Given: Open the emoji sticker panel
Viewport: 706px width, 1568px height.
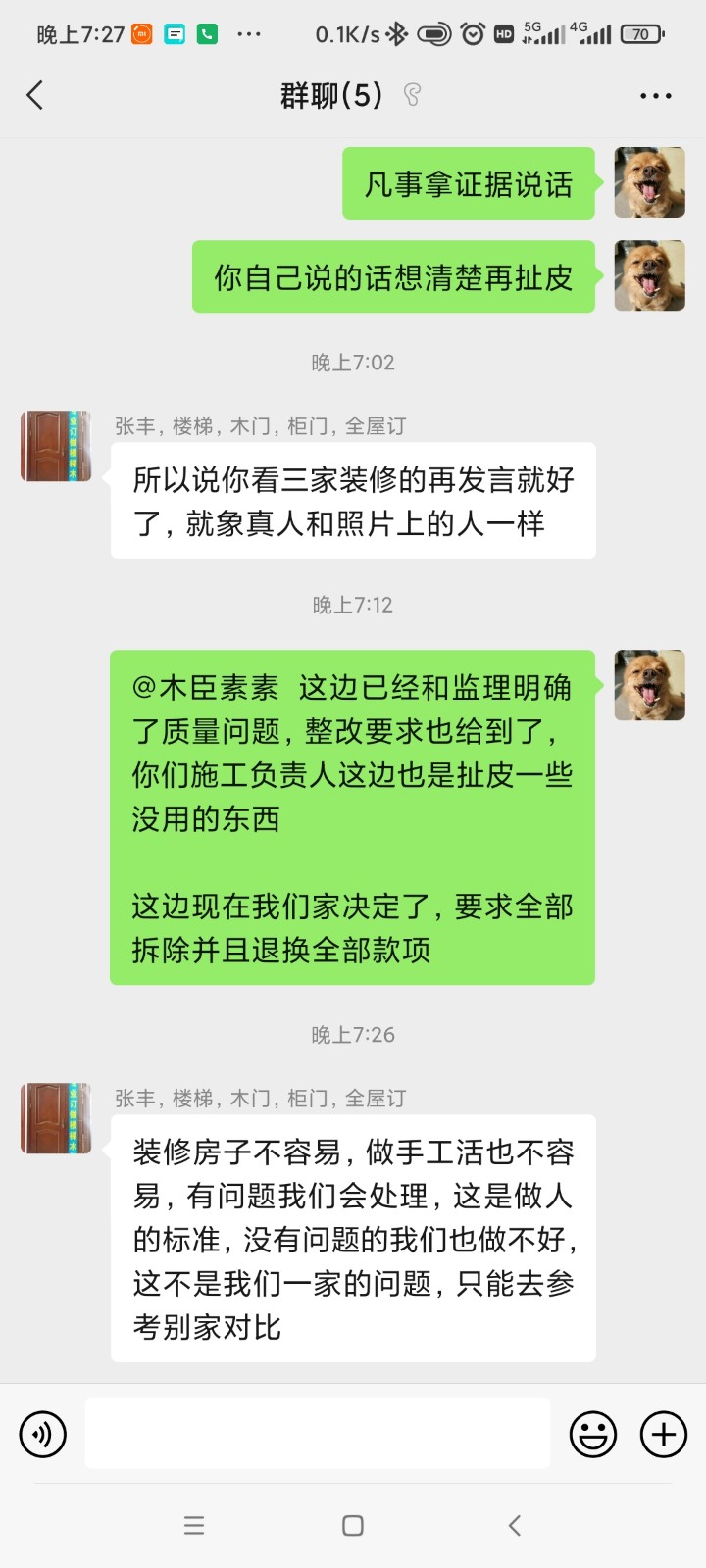Looking at the screenshot, I should 592,1435.
